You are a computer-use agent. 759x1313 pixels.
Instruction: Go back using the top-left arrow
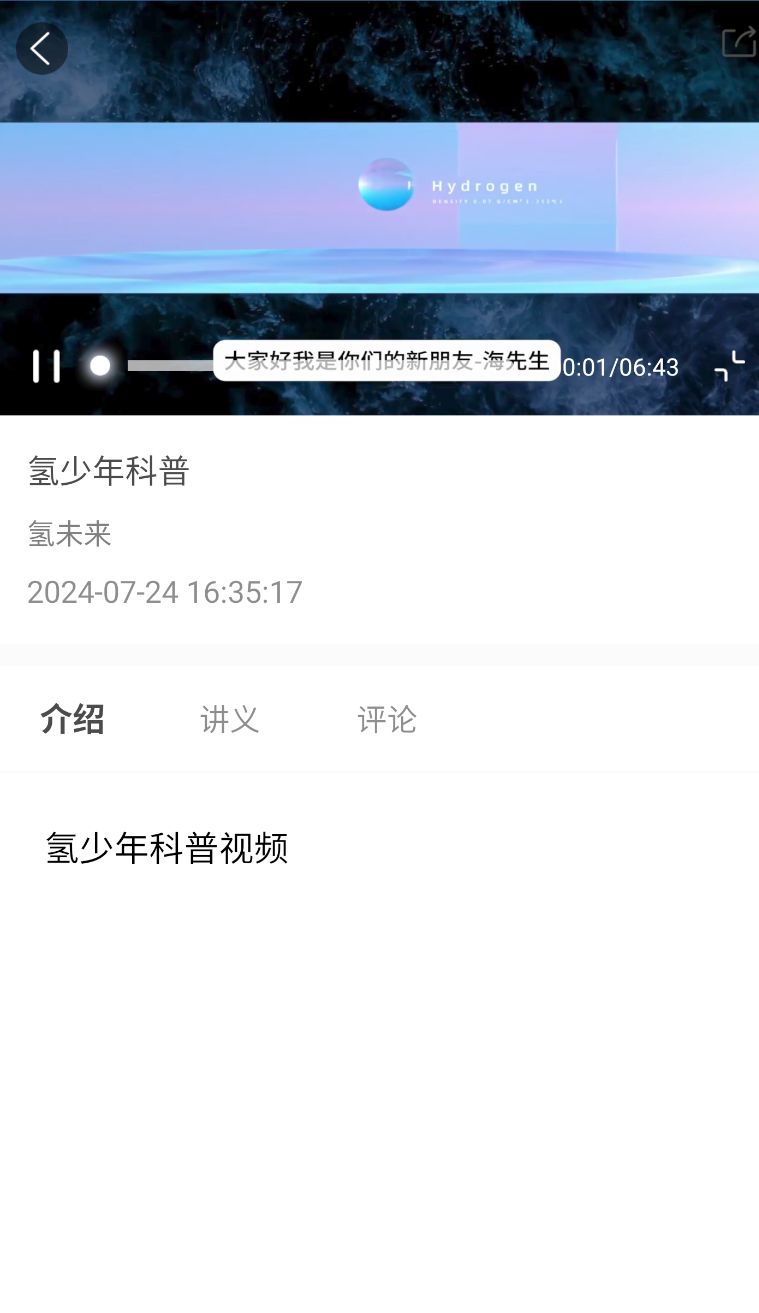41,48
